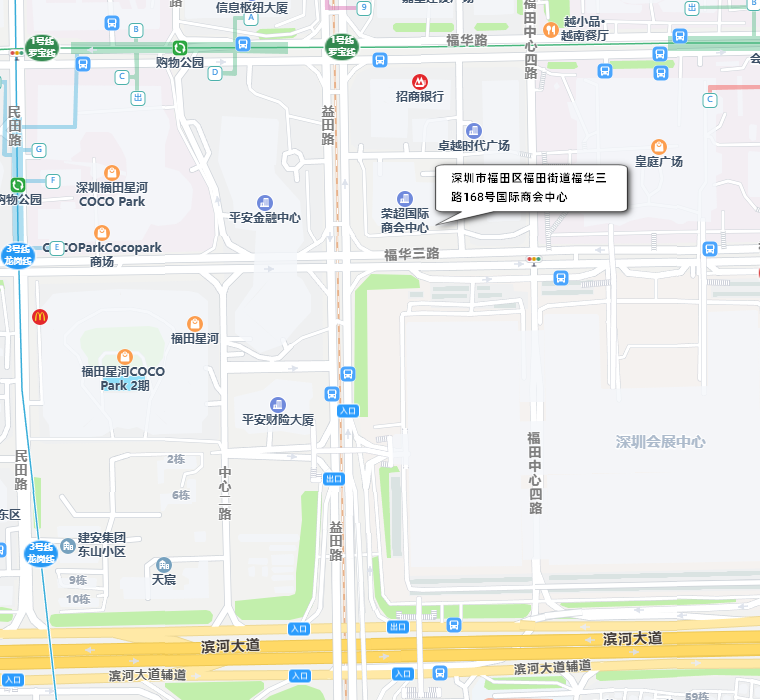Tap the 卓越时代广场 marker

pos(474,130)
